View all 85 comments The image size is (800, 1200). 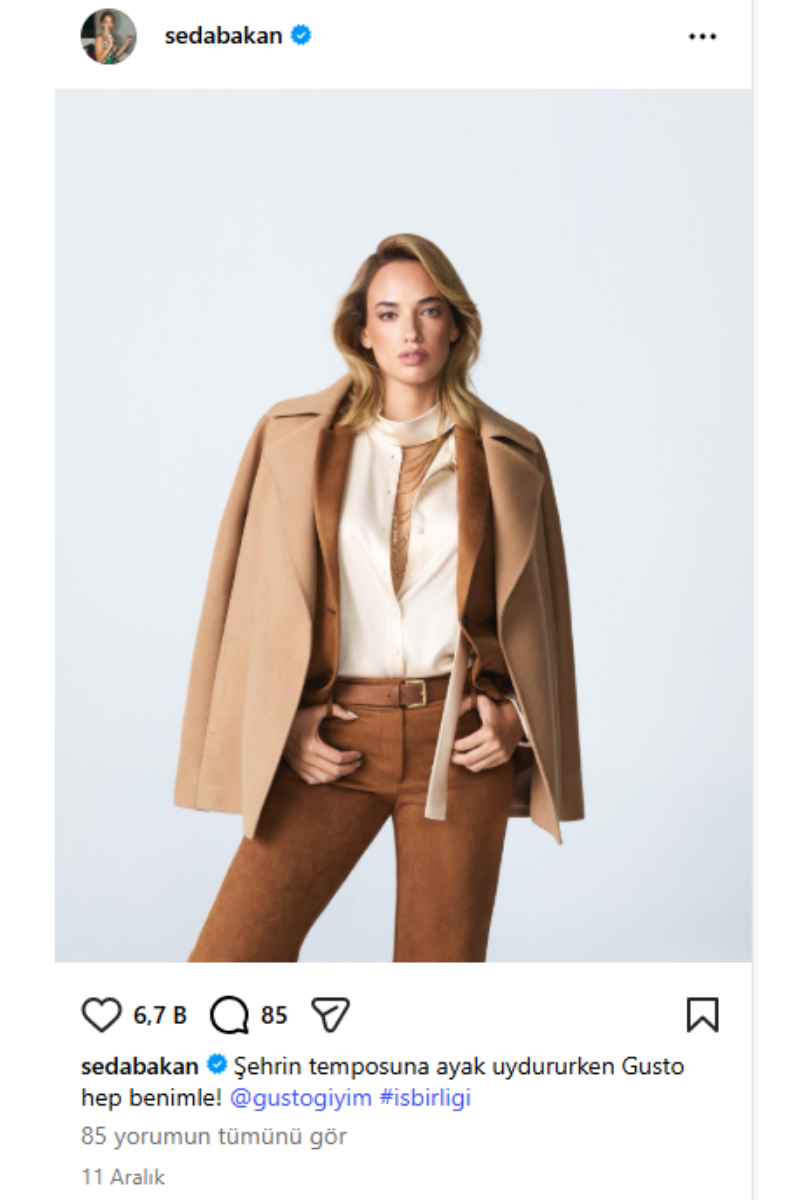tap(214, 1137)
